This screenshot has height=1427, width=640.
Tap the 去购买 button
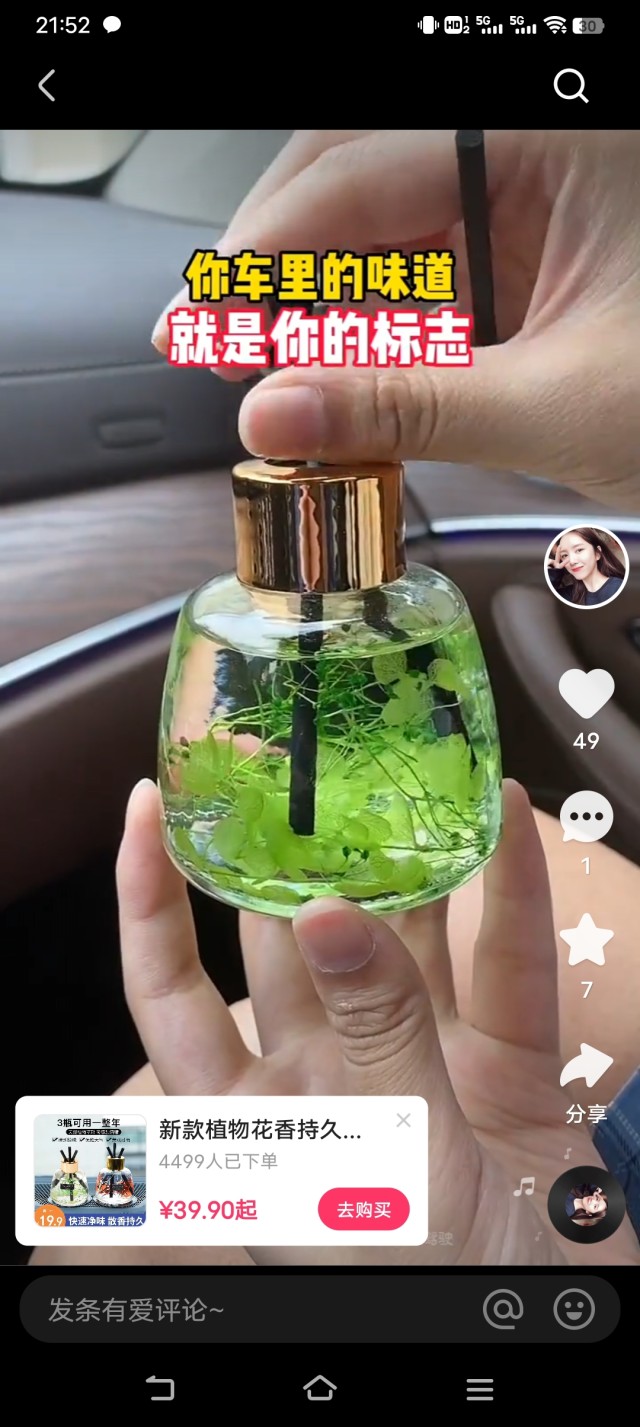click(x=364, y=1210)
